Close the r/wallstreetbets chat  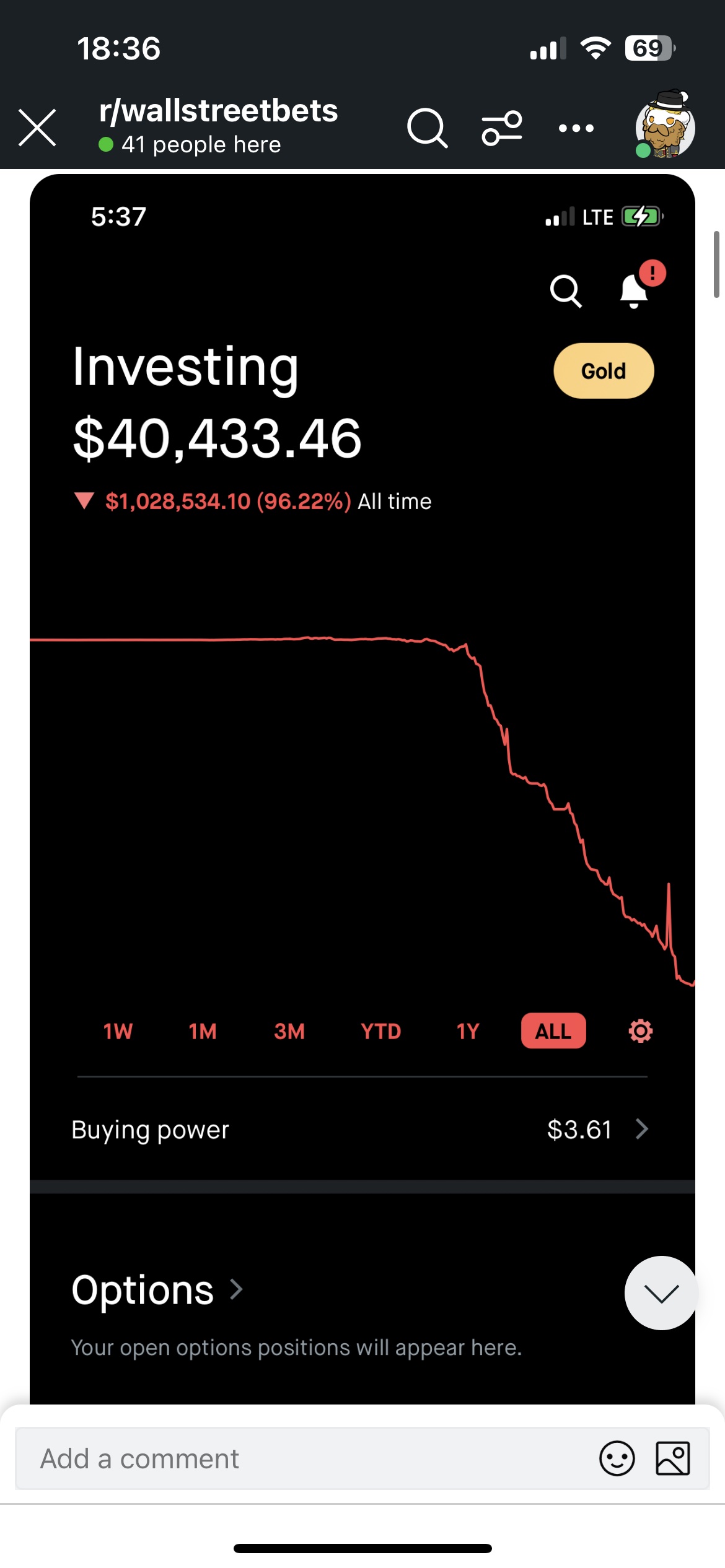37,128
